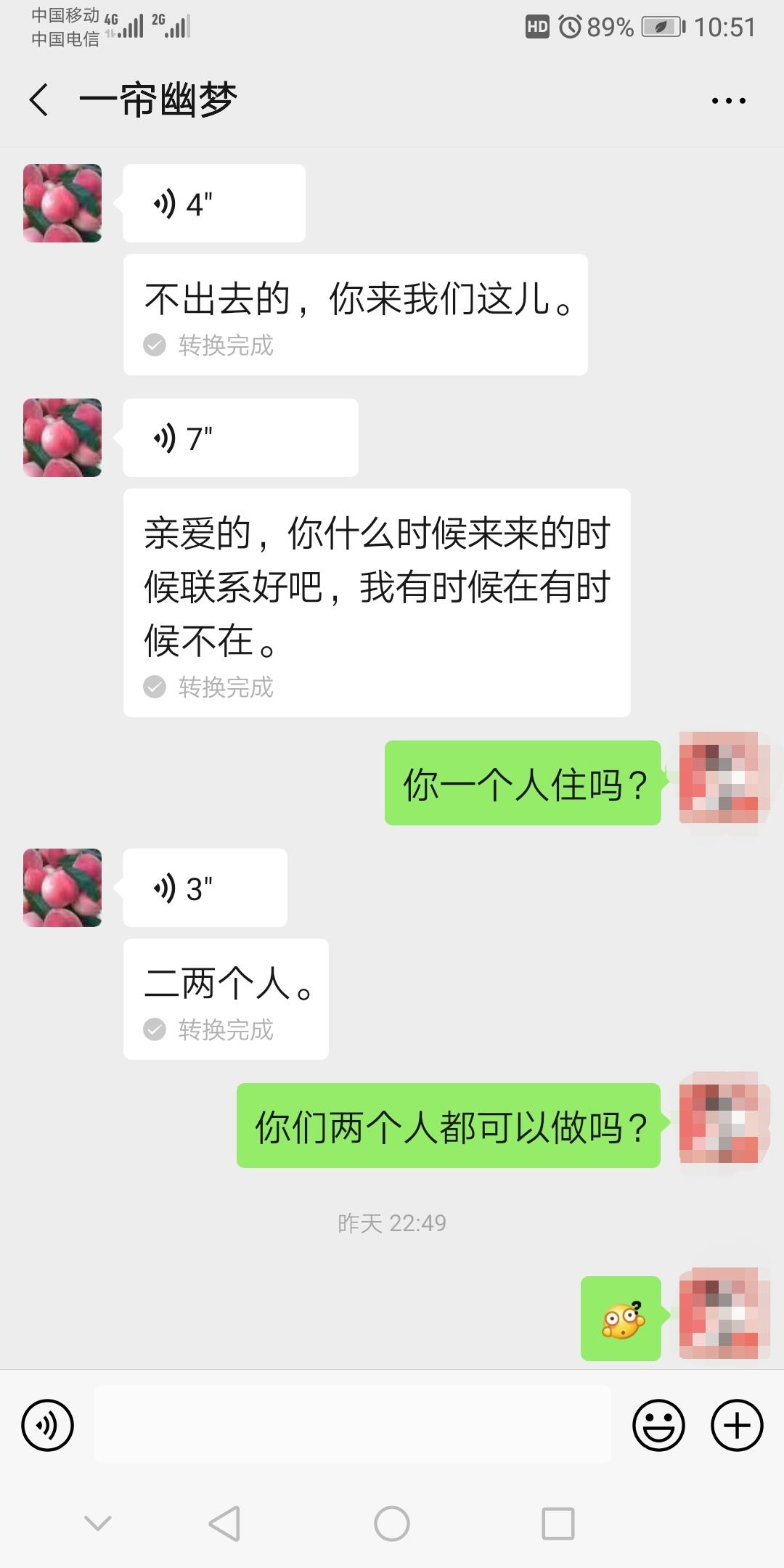Screen dimensions: 784x1568
Task: Tap the message 你一个人住吗？ bubble
Action: coord(523,784)
